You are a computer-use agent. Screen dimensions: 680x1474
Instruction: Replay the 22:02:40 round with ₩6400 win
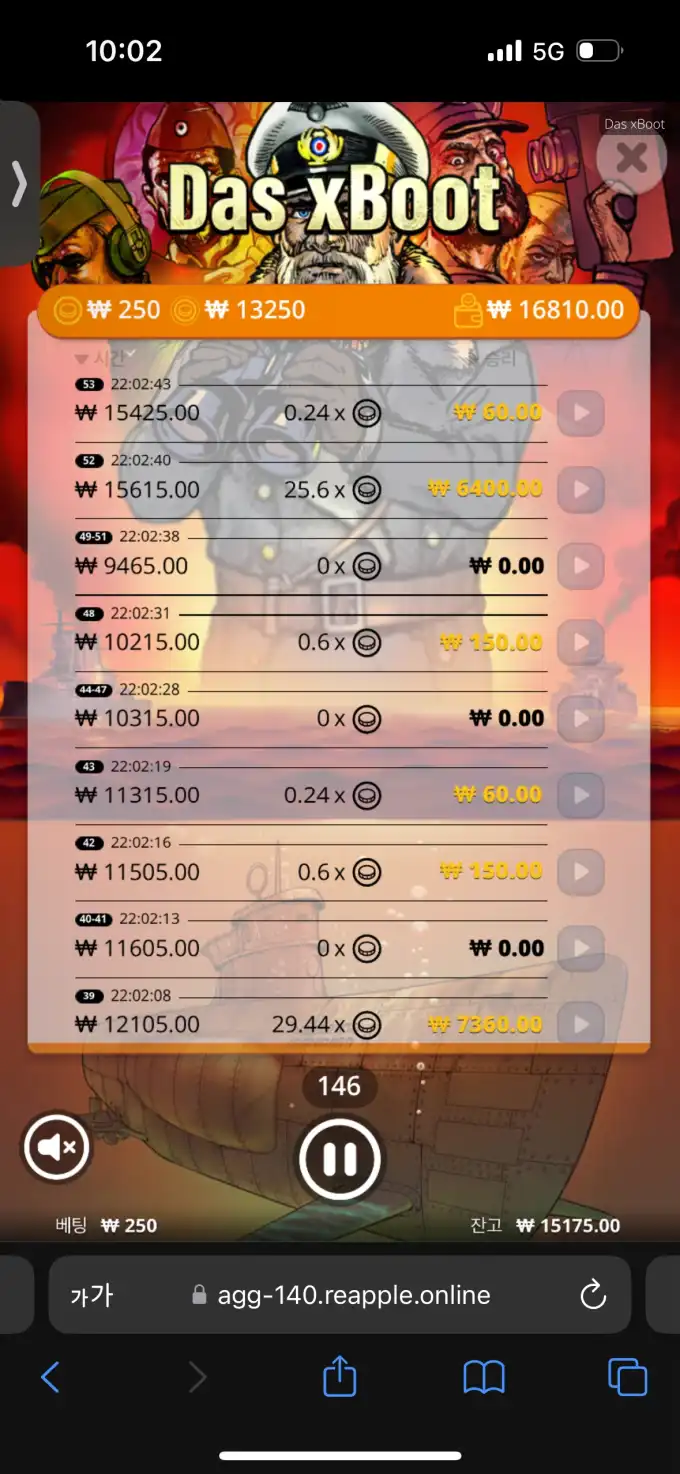(x=580, y=489)
